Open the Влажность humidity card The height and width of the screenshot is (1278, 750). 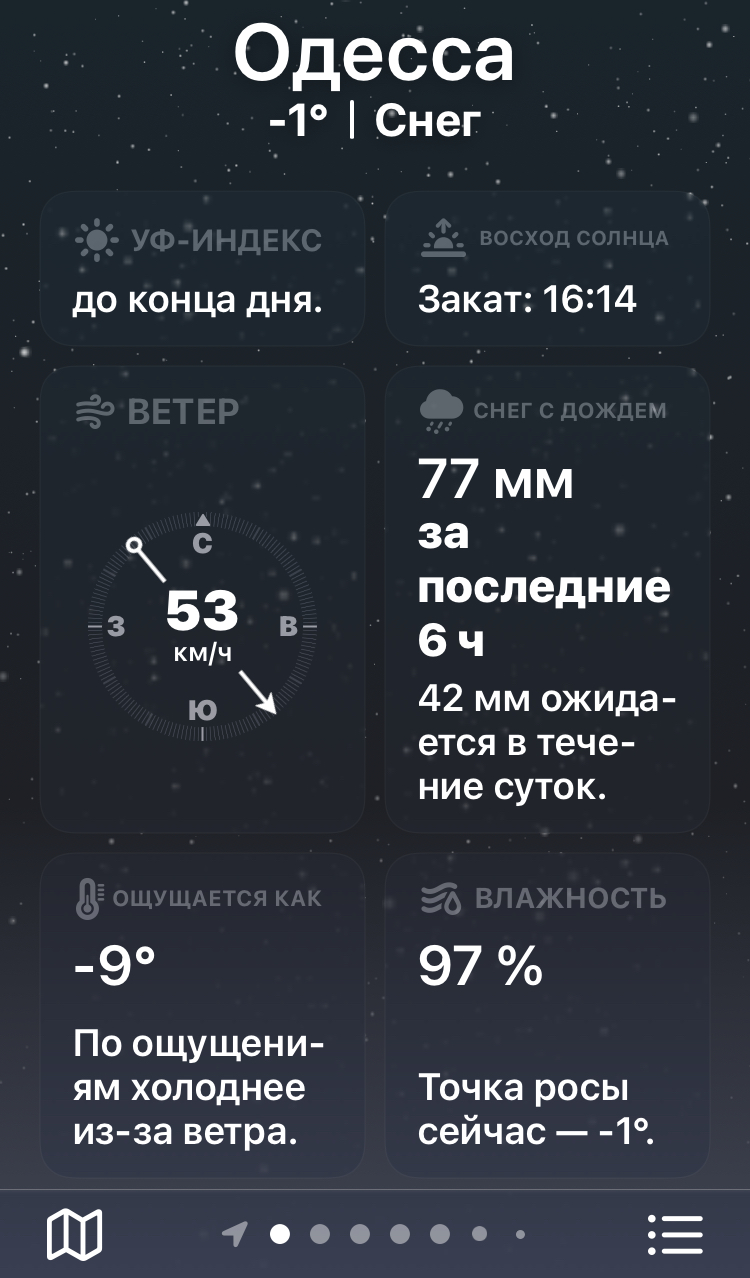coord(547,1015)
